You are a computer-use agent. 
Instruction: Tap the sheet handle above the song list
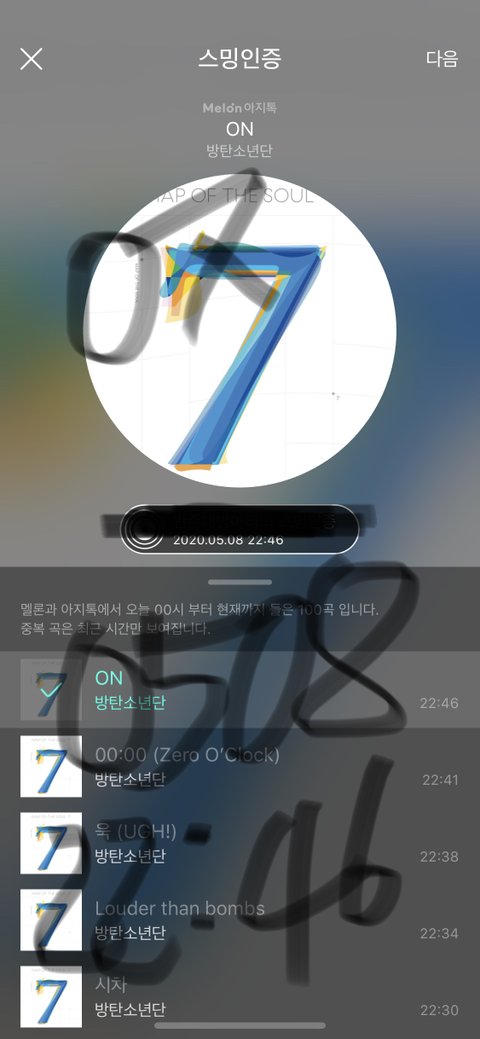click(x=240, y=582)
